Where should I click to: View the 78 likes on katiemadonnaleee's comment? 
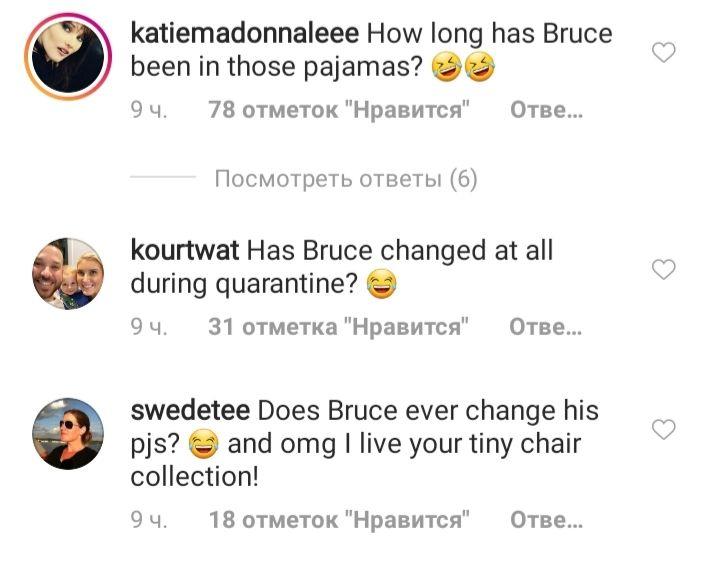339,111
